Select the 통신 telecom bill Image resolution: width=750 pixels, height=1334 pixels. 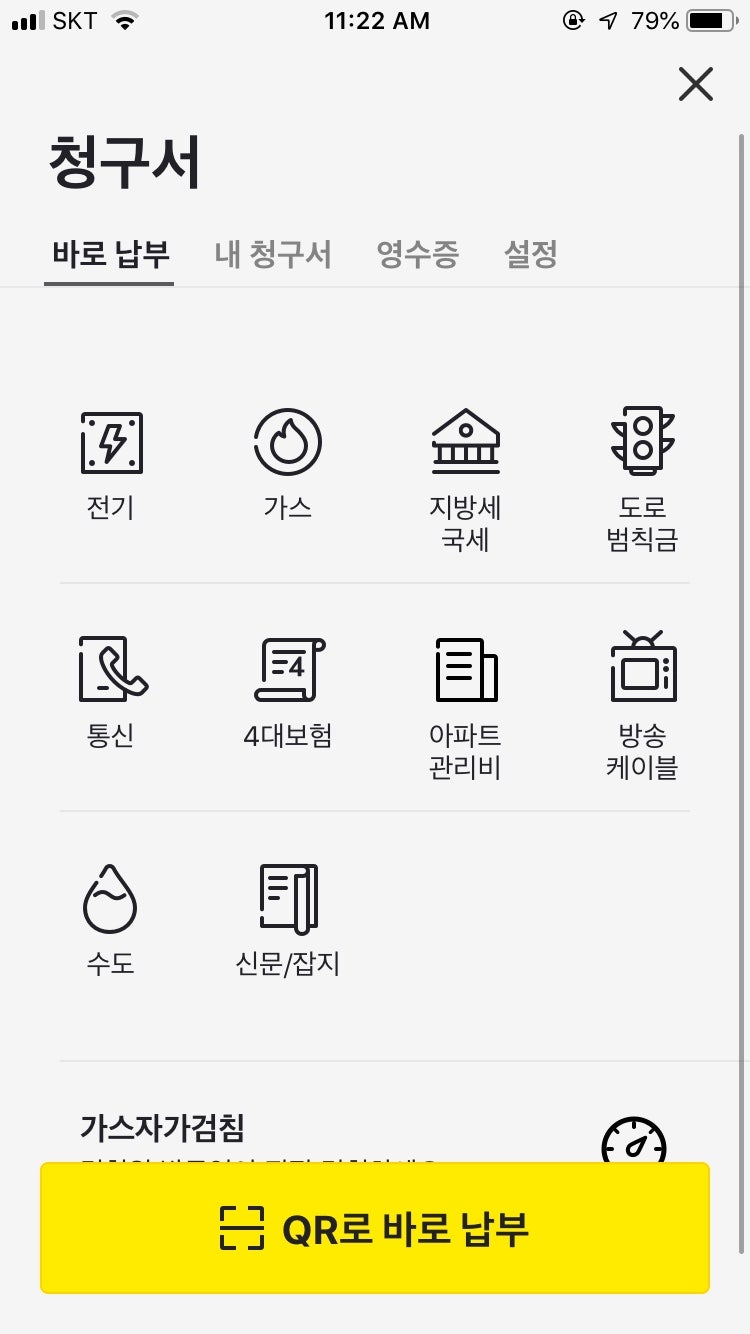click(111, 694)
